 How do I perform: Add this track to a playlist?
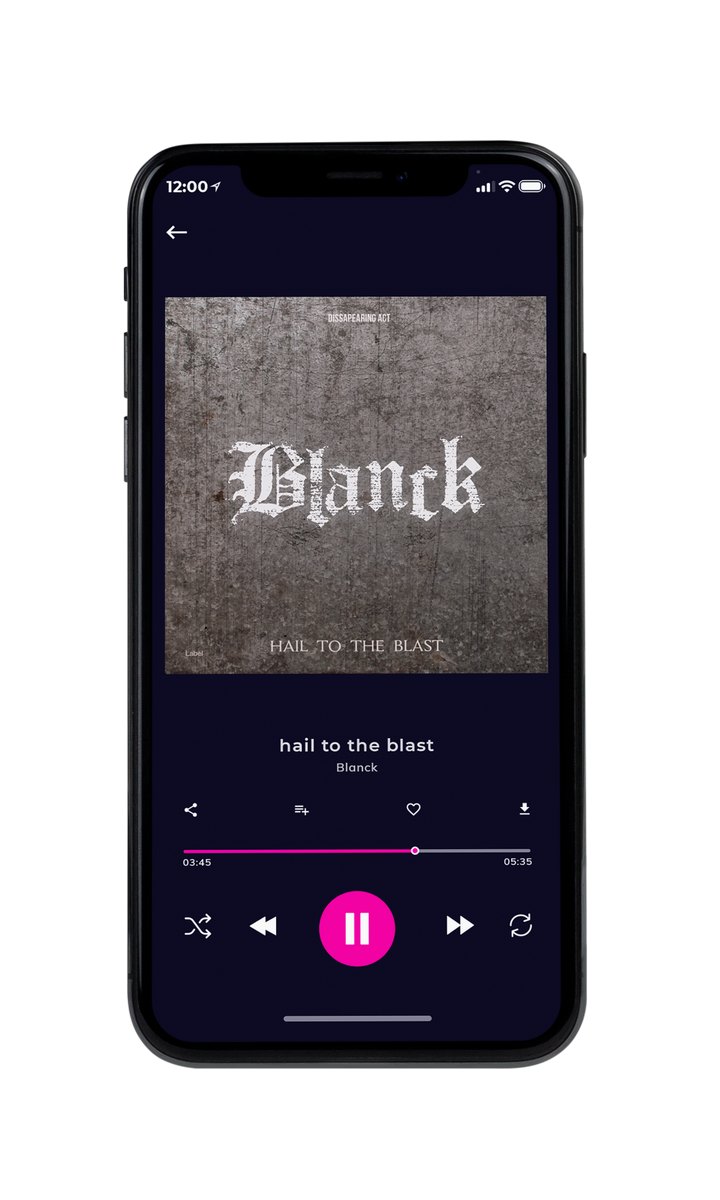click(301, 810)
